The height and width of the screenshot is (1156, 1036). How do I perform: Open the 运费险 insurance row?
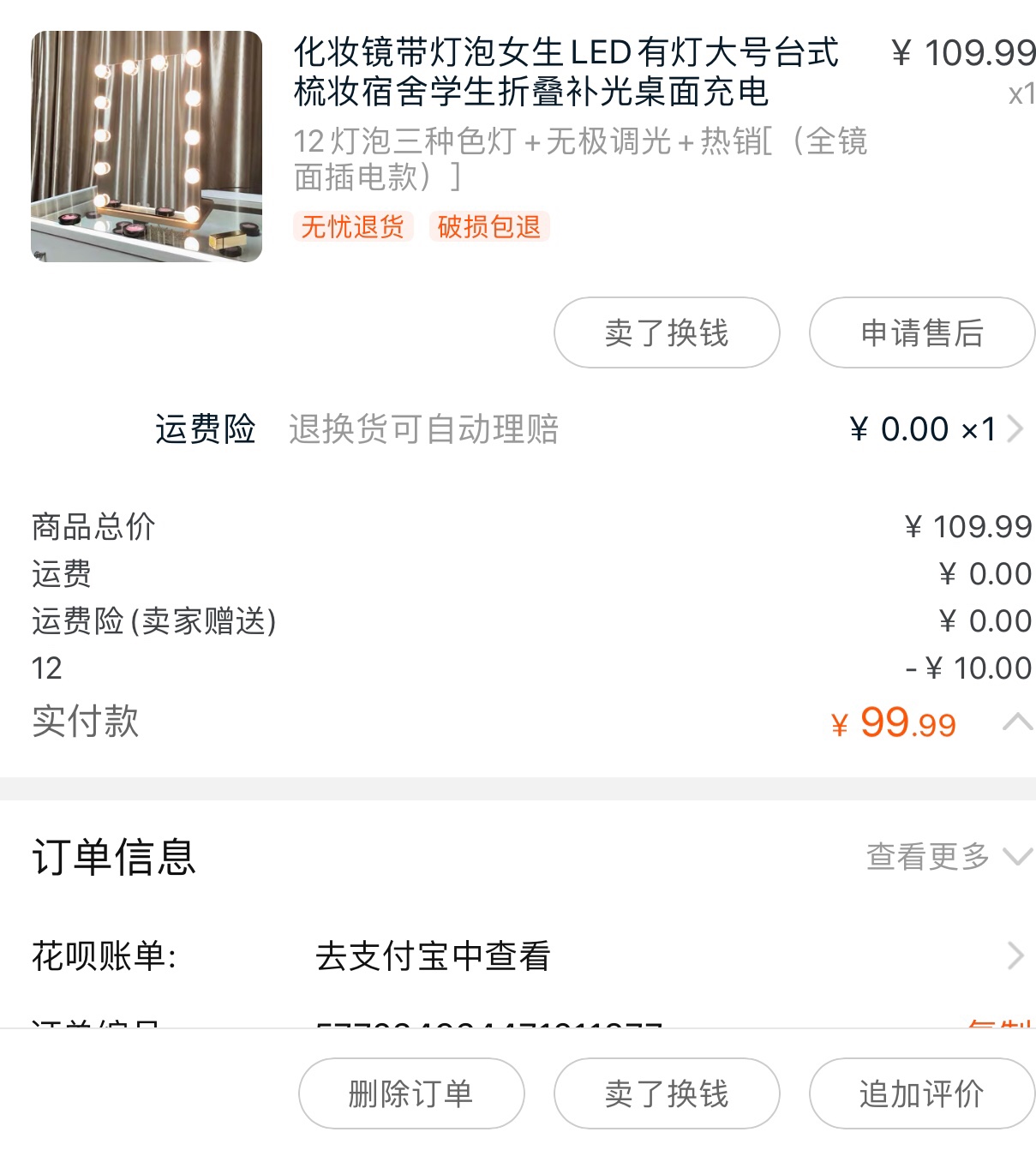[591, 428]
